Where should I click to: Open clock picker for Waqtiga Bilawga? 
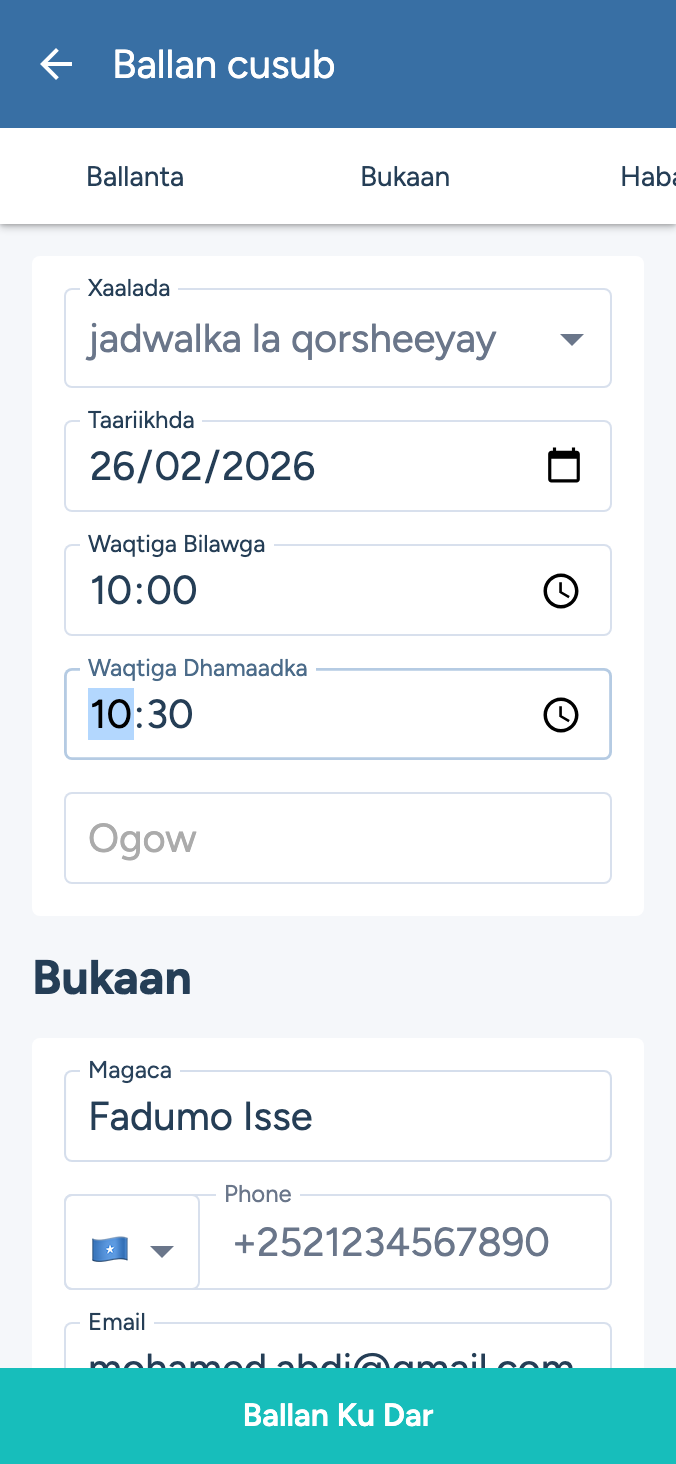561,591
